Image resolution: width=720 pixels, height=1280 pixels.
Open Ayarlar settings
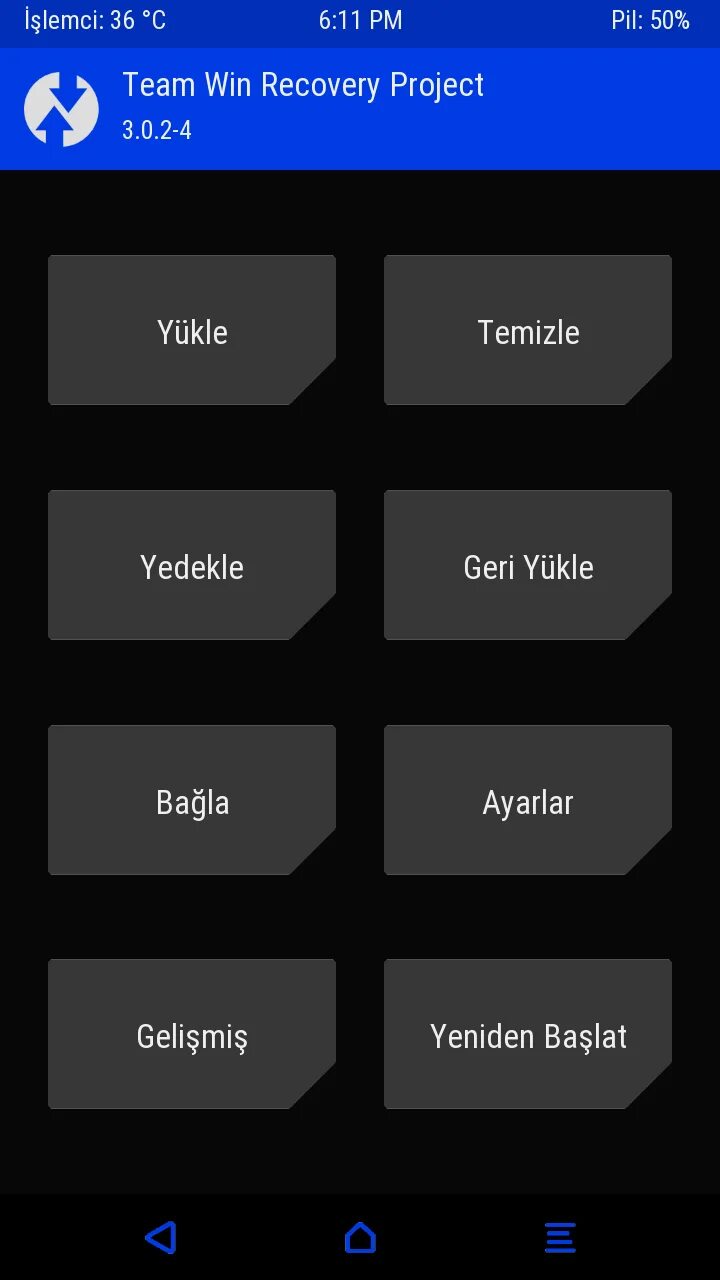point(528,800)
